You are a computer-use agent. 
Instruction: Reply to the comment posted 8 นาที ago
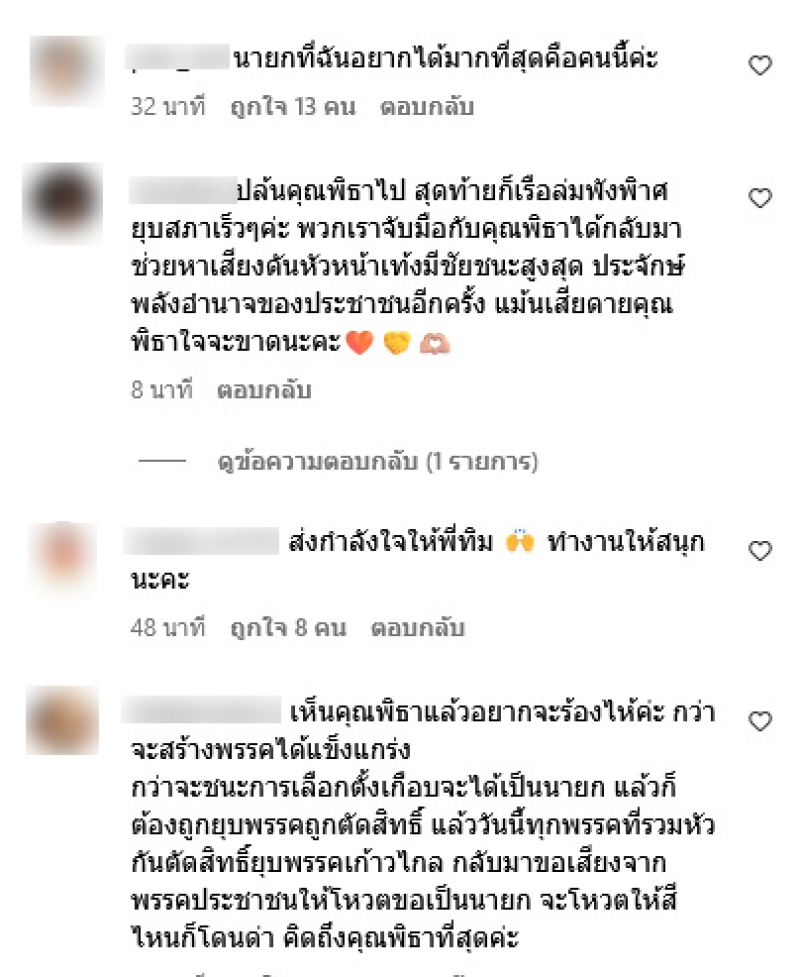(x=263, y=391)
